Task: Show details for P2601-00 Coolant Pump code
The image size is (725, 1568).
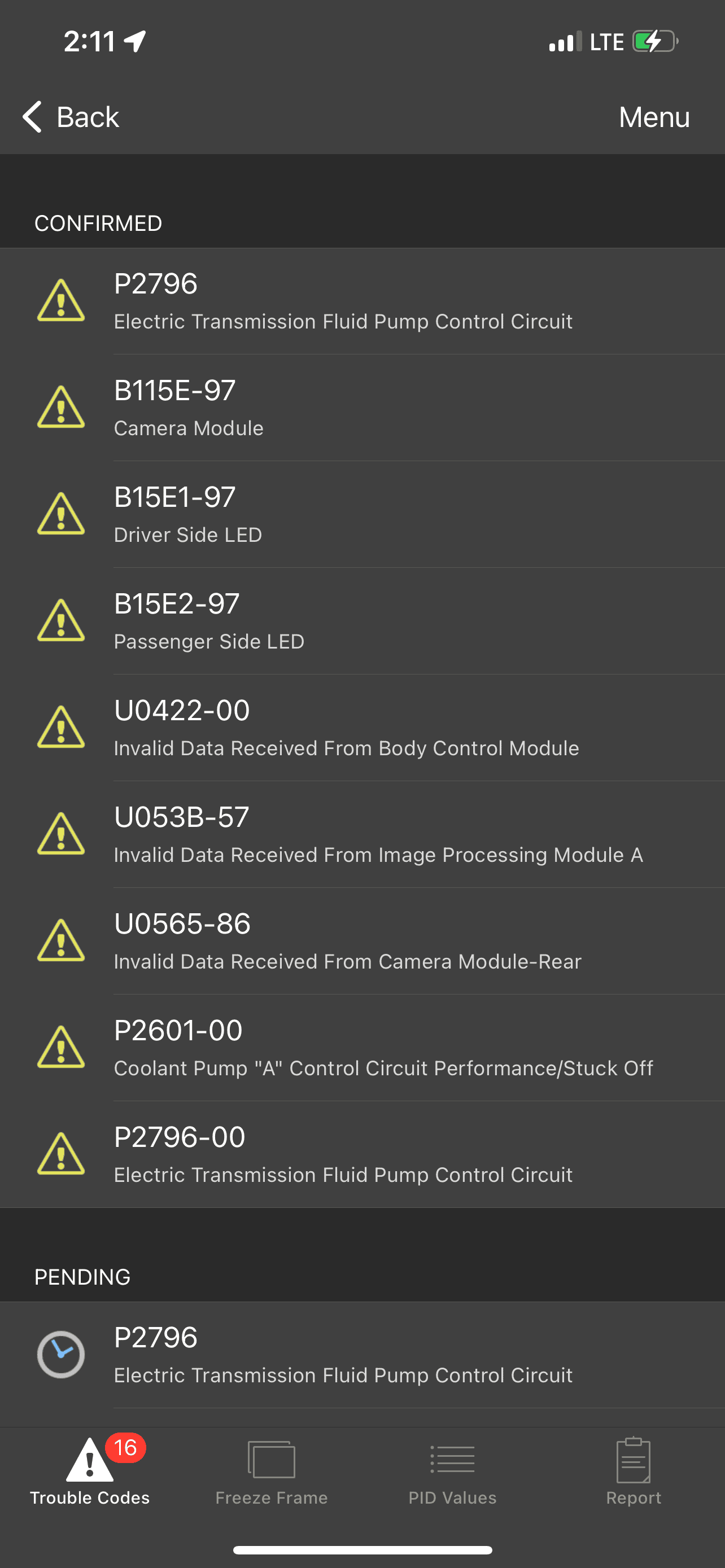Action: click(x=362, y=1048)
